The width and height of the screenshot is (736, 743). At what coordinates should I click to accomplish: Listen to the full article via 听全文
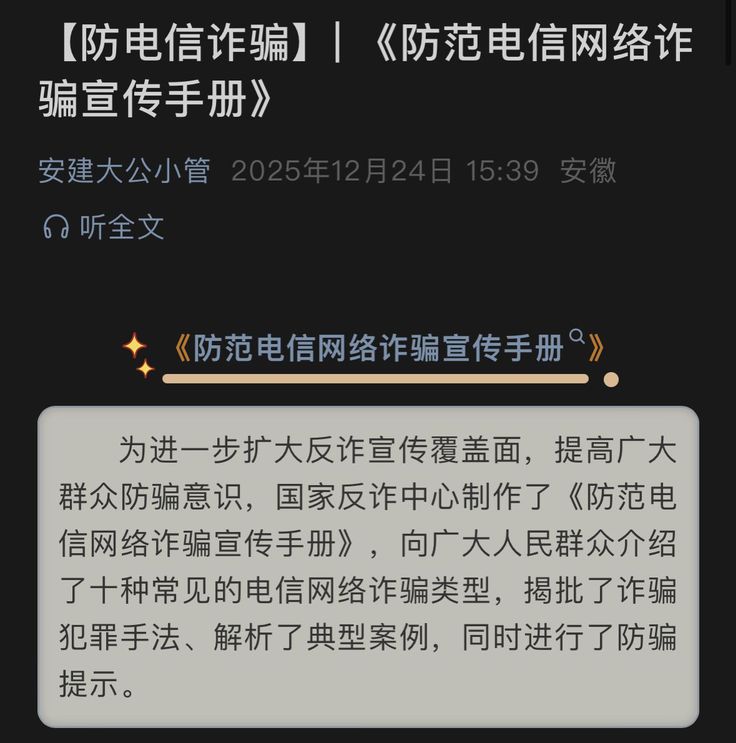tap(103, 227)
